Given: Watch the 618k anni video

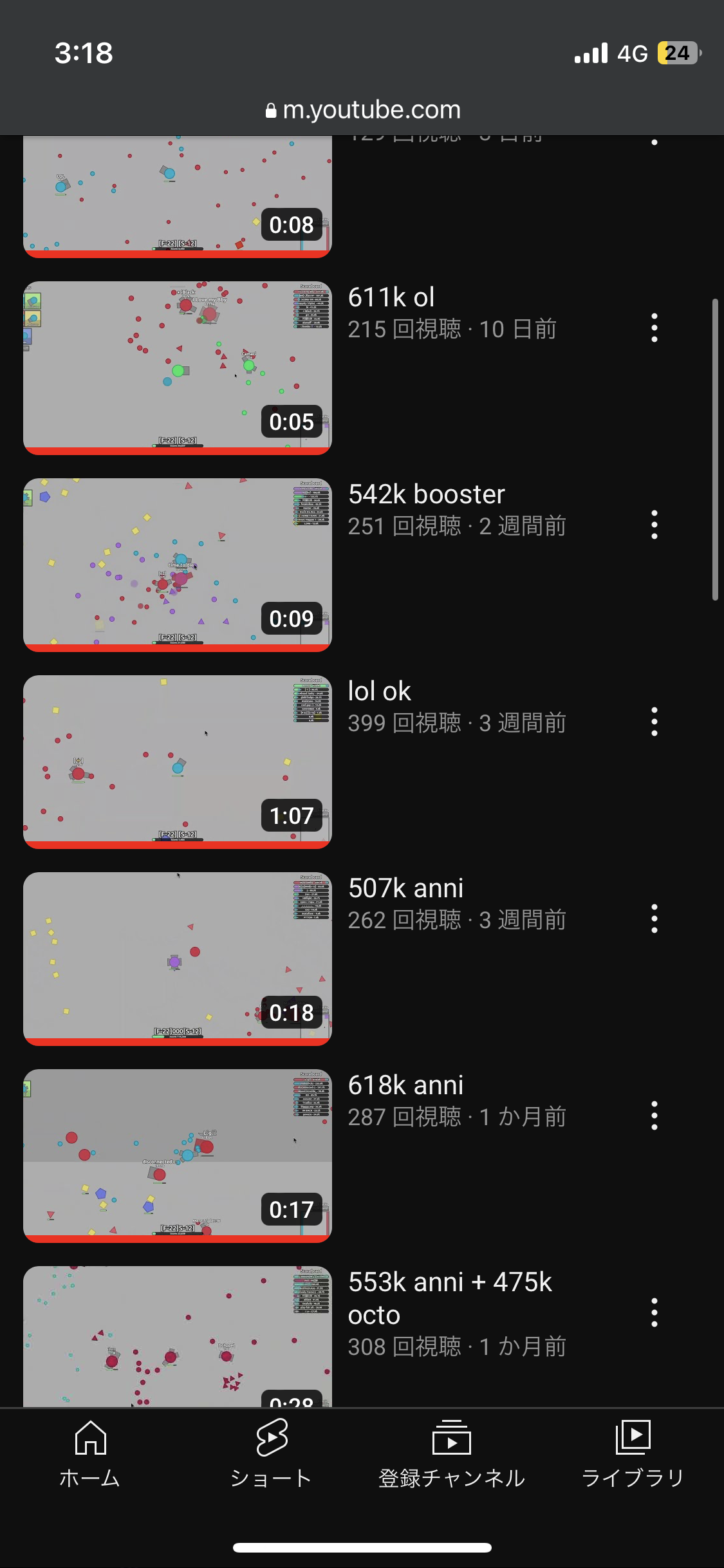Looking at the screenshot, I should 178,1155.
